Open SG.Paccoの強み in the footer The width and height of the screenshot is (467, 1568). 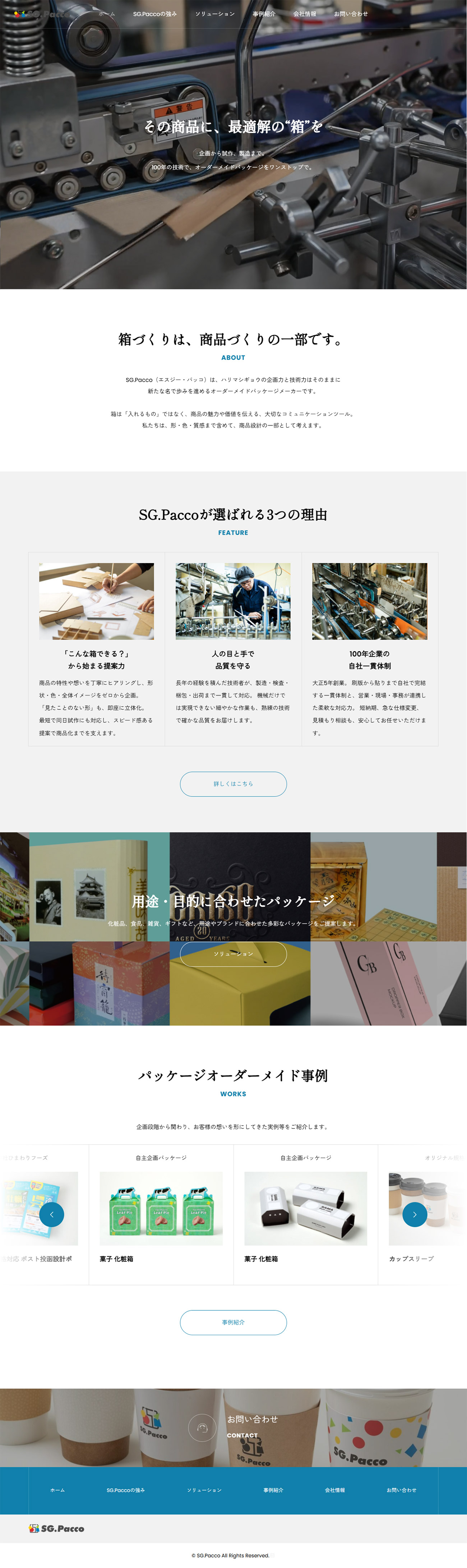pyautogui.click(x=125, y=1490)
